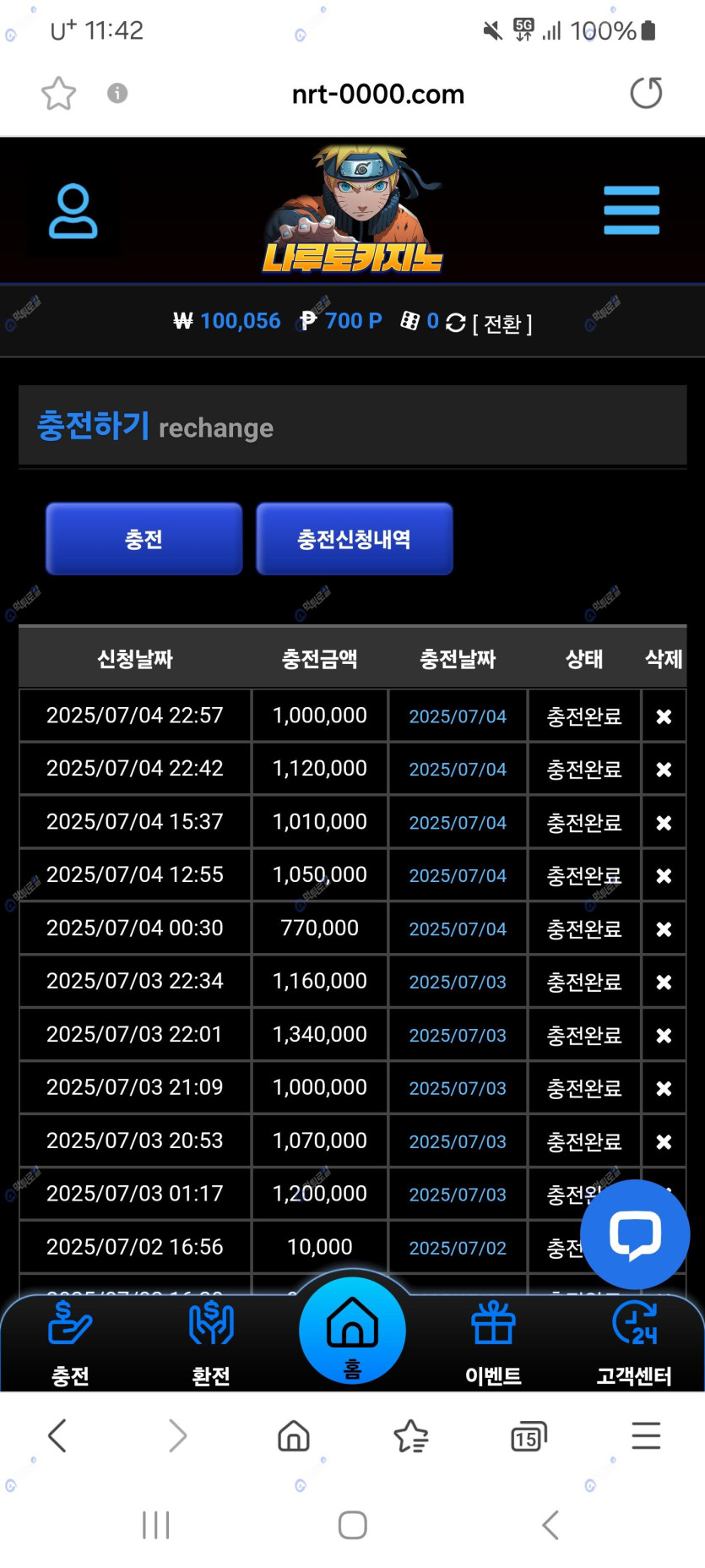Image resolution: width=705 pixels, height=1568 pixels.
Task: View 충전신청내역 recharge history
Action: (x=354, y=539)
